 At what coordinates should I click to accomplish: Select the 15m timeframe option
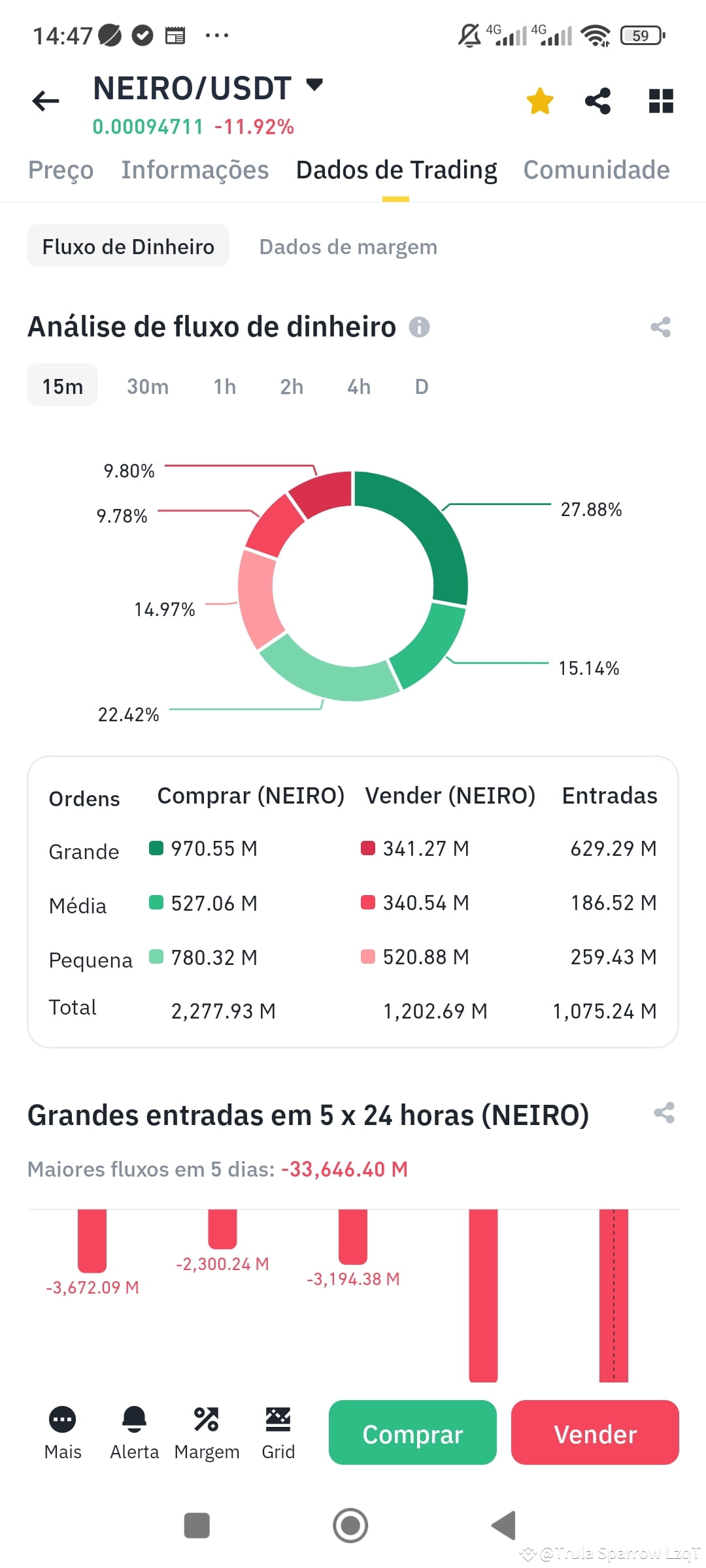point(61,386)
